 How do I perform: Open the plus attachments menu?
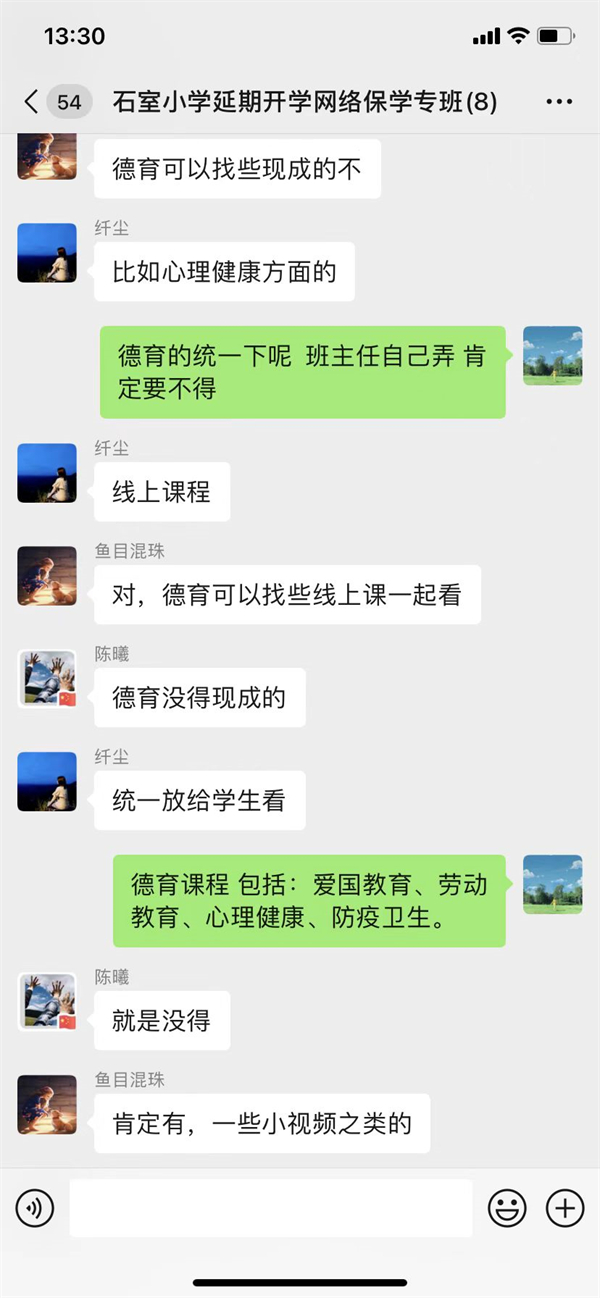(565, 1208)
